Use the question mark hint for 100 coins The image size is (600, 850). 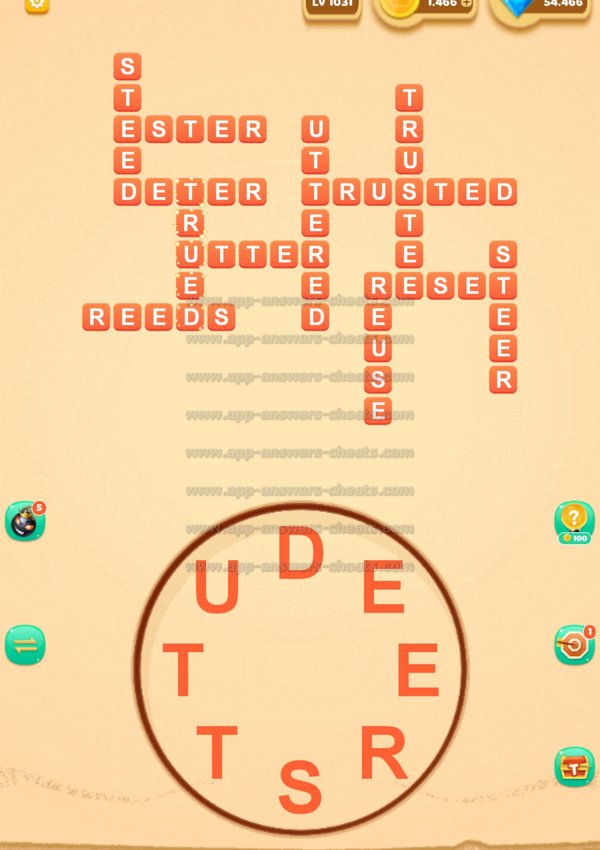[574, 520]
